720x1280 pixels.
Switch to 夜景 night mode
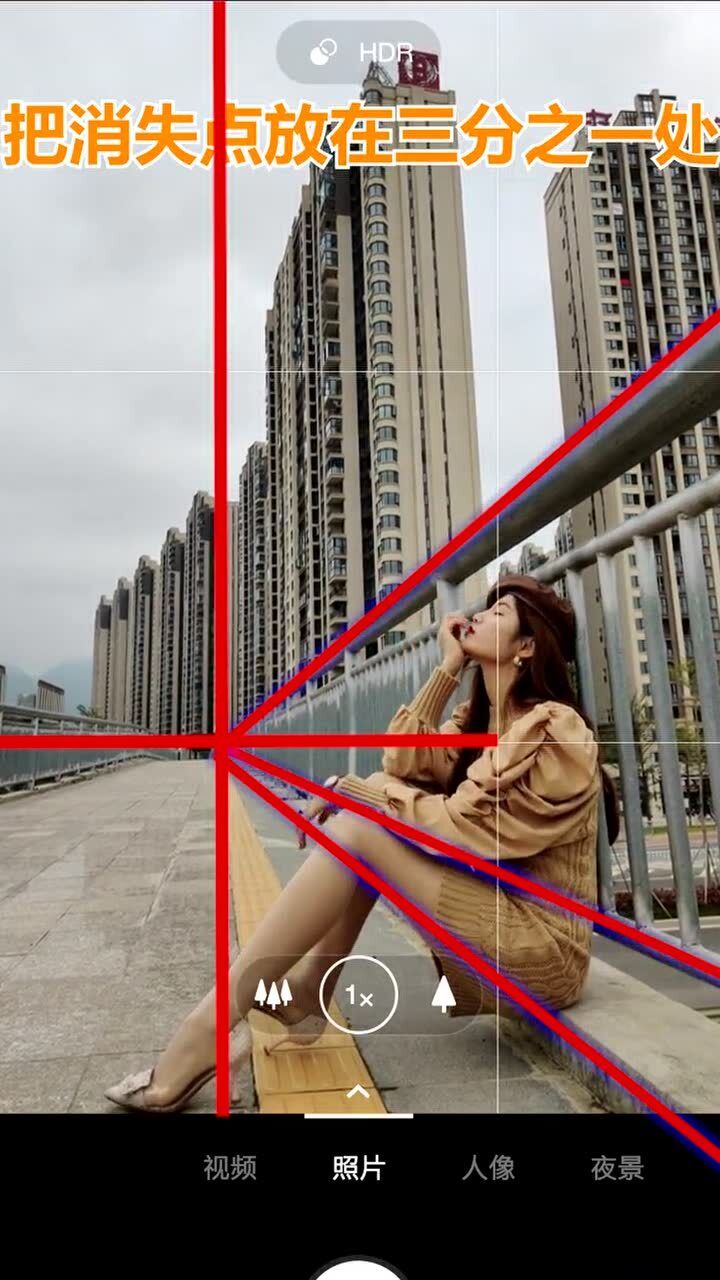pos(617,1167)
